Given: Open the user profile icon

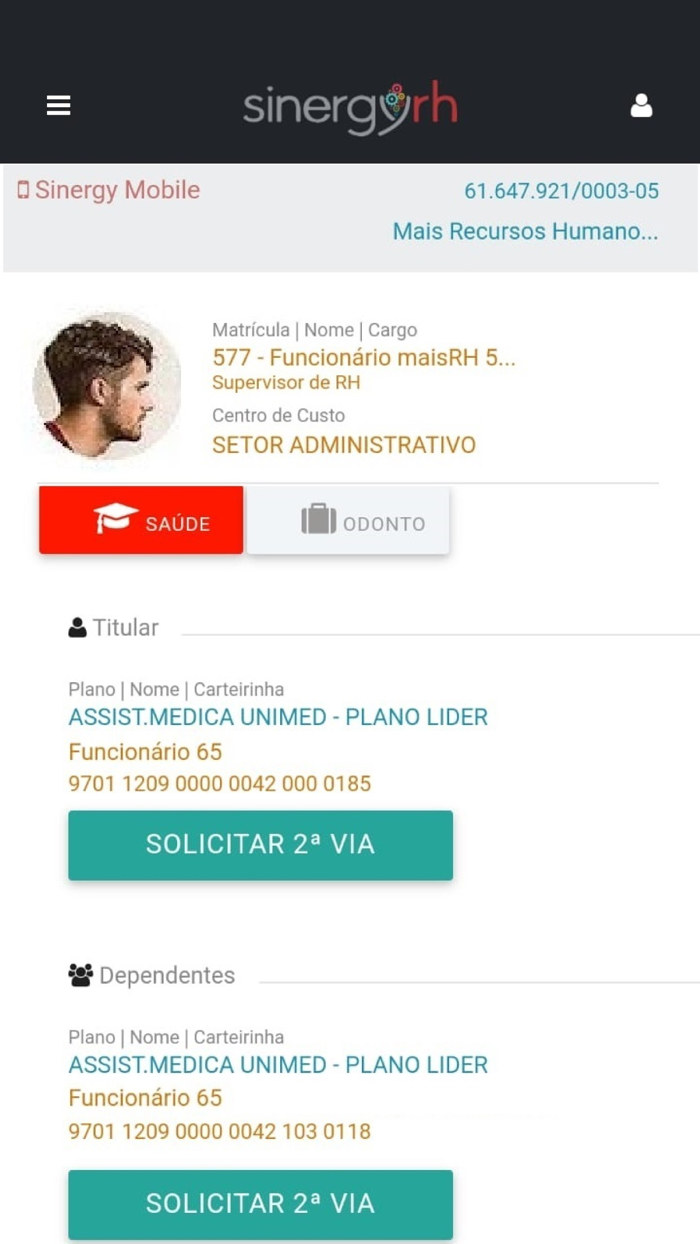Looking at the screenshot, I should tap(641, 105).
